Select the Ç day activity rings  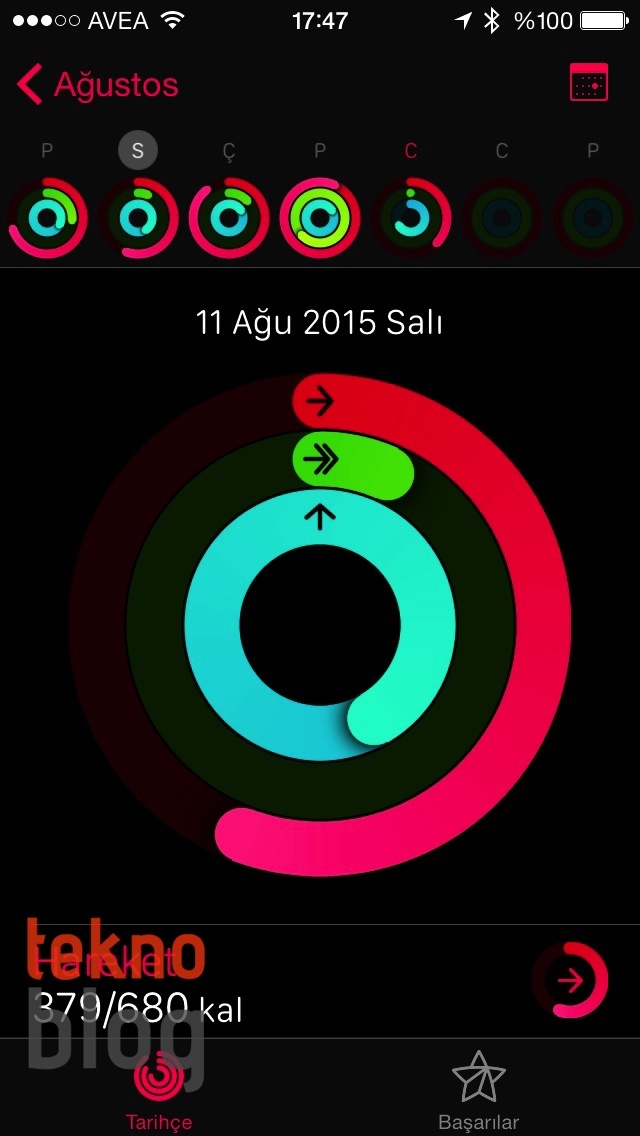(x=228, y=217)
